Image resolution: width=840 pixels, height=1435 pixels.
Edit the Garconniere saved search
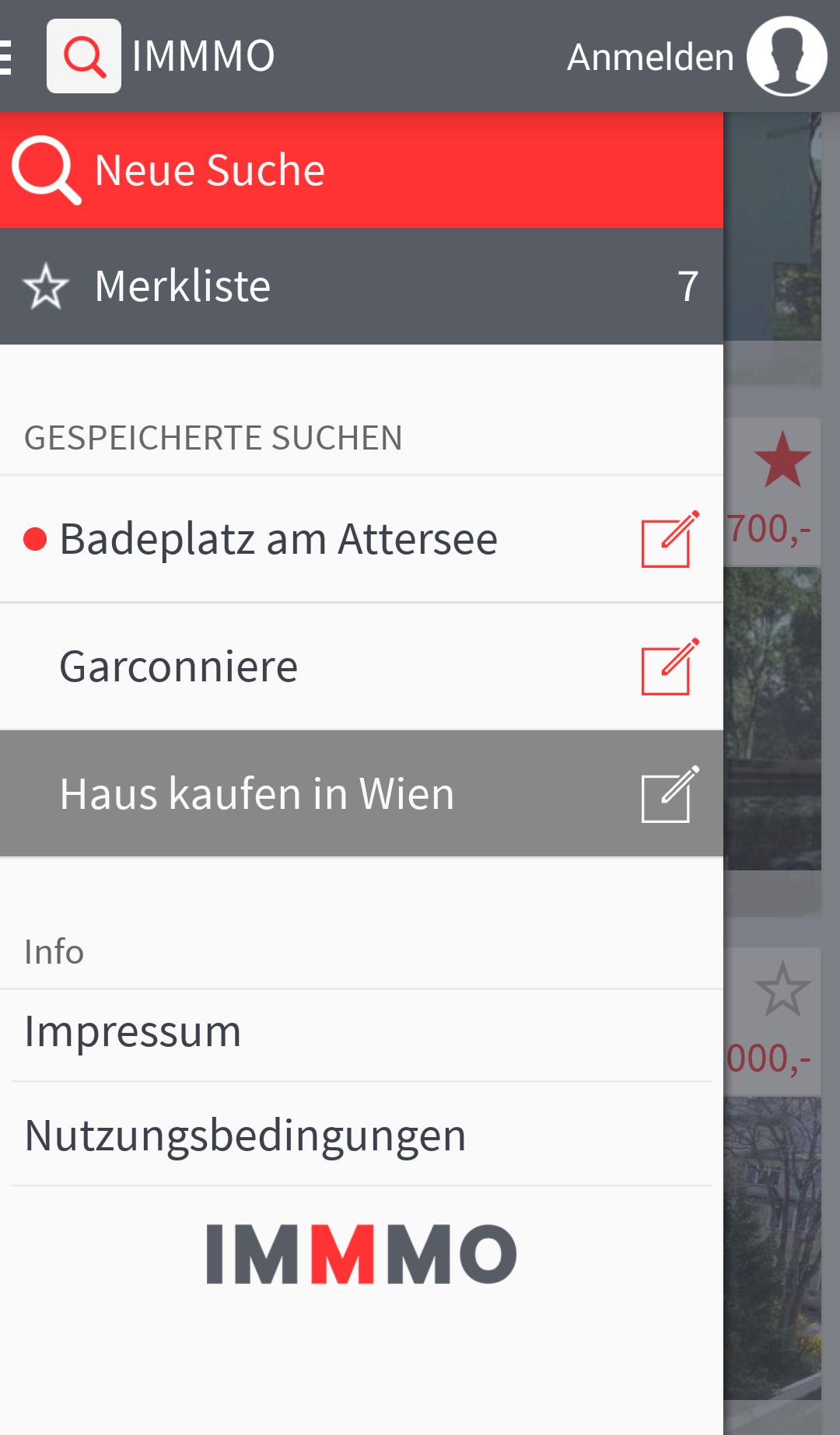pos(669,667)
